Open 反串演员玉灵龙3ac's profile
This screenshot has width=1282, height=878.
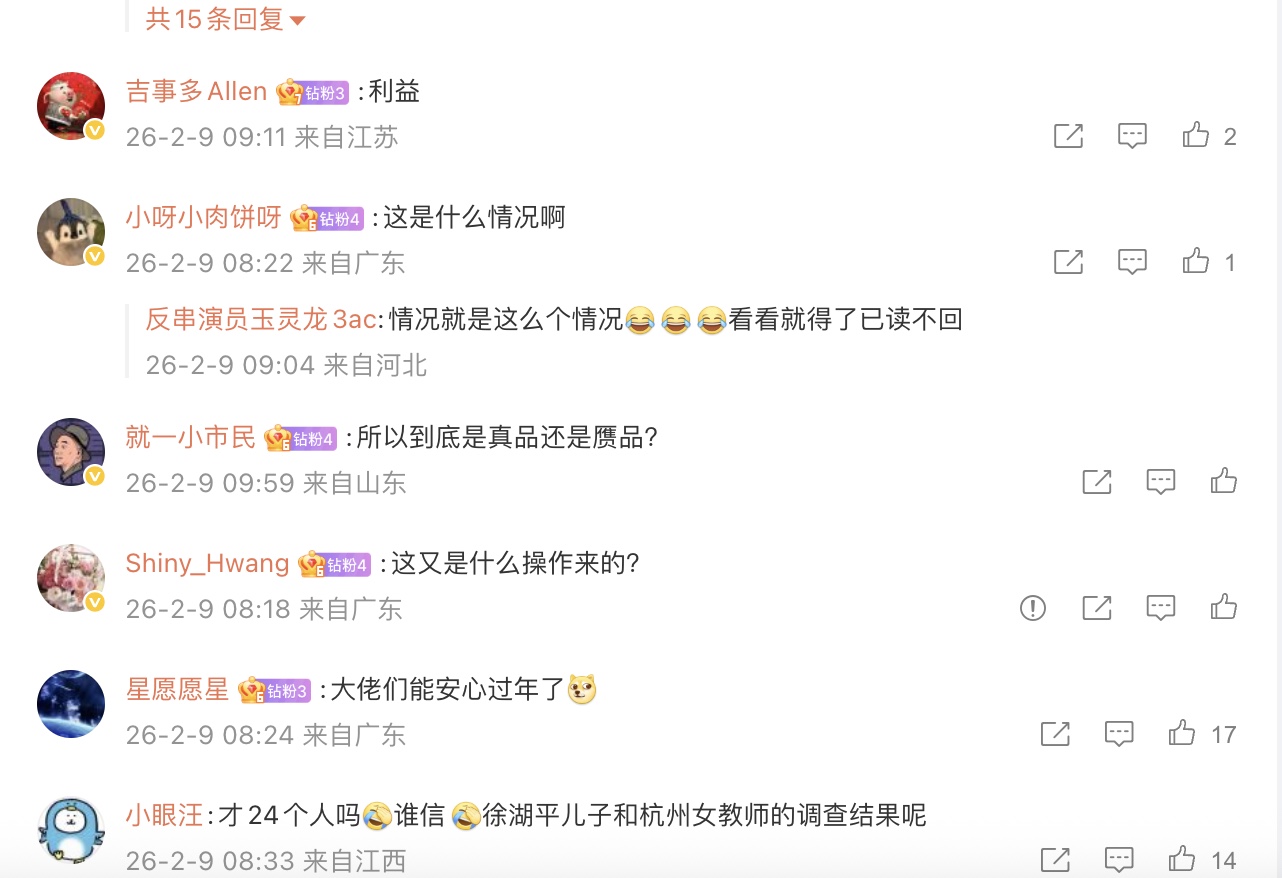point(260,320)
